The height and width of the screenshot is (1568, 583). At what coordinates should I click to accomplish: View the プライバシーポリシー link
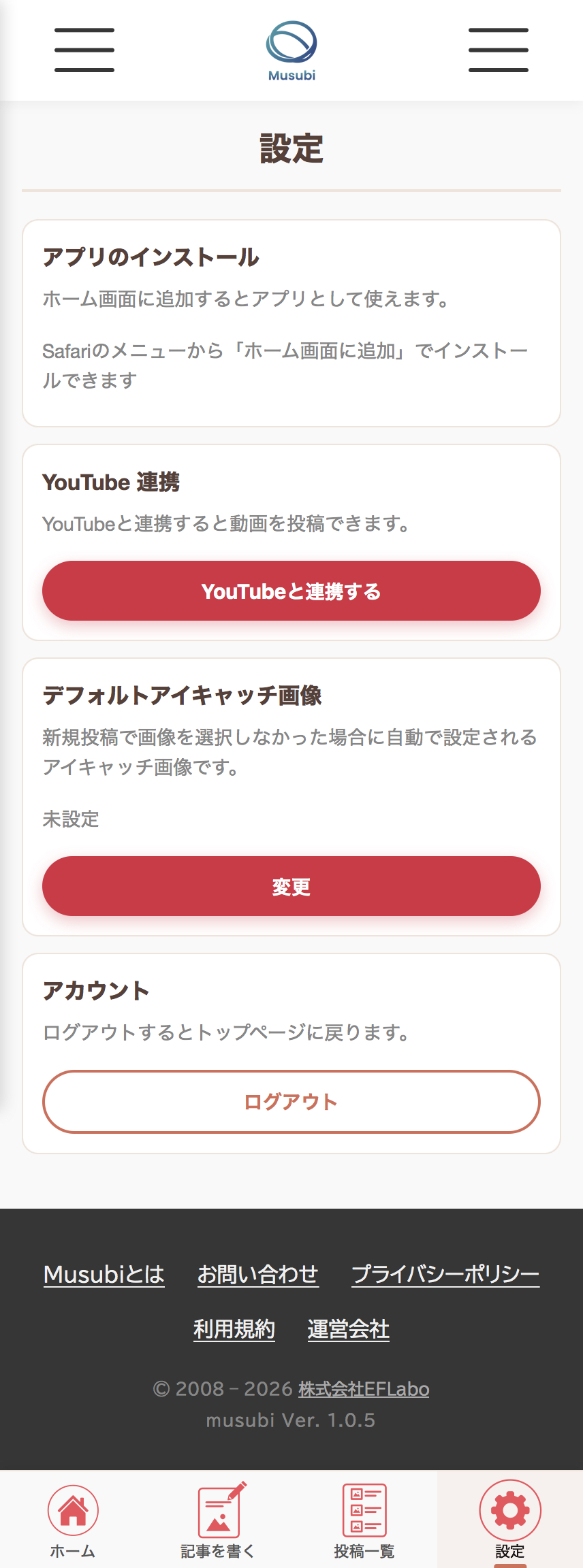(x=445, y=1274)
